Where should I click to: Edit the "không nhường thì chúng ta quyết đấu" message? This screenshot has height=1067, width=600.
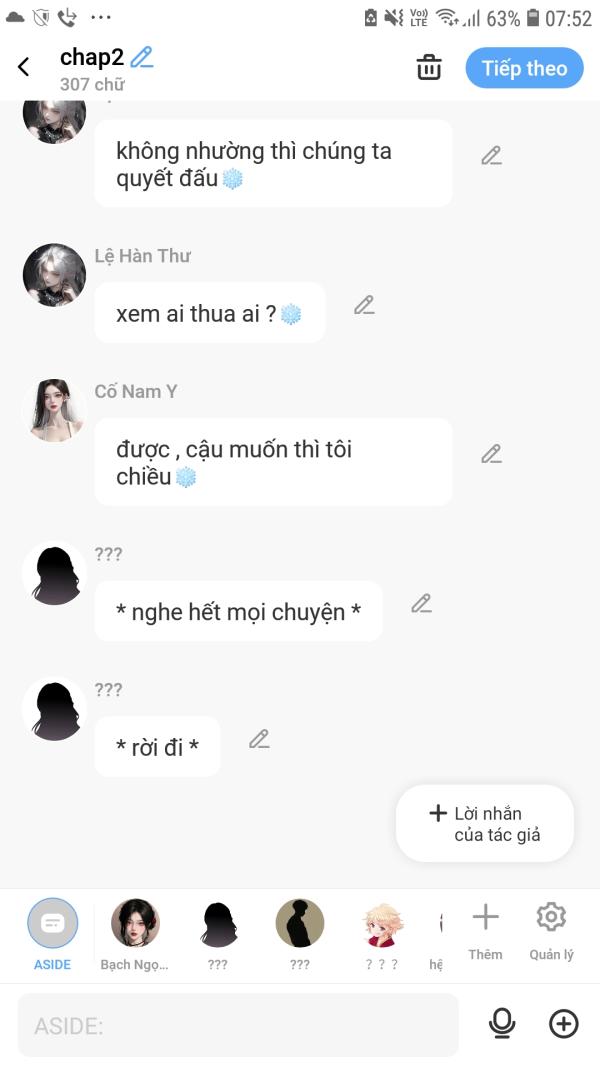[x=491, y=156]
